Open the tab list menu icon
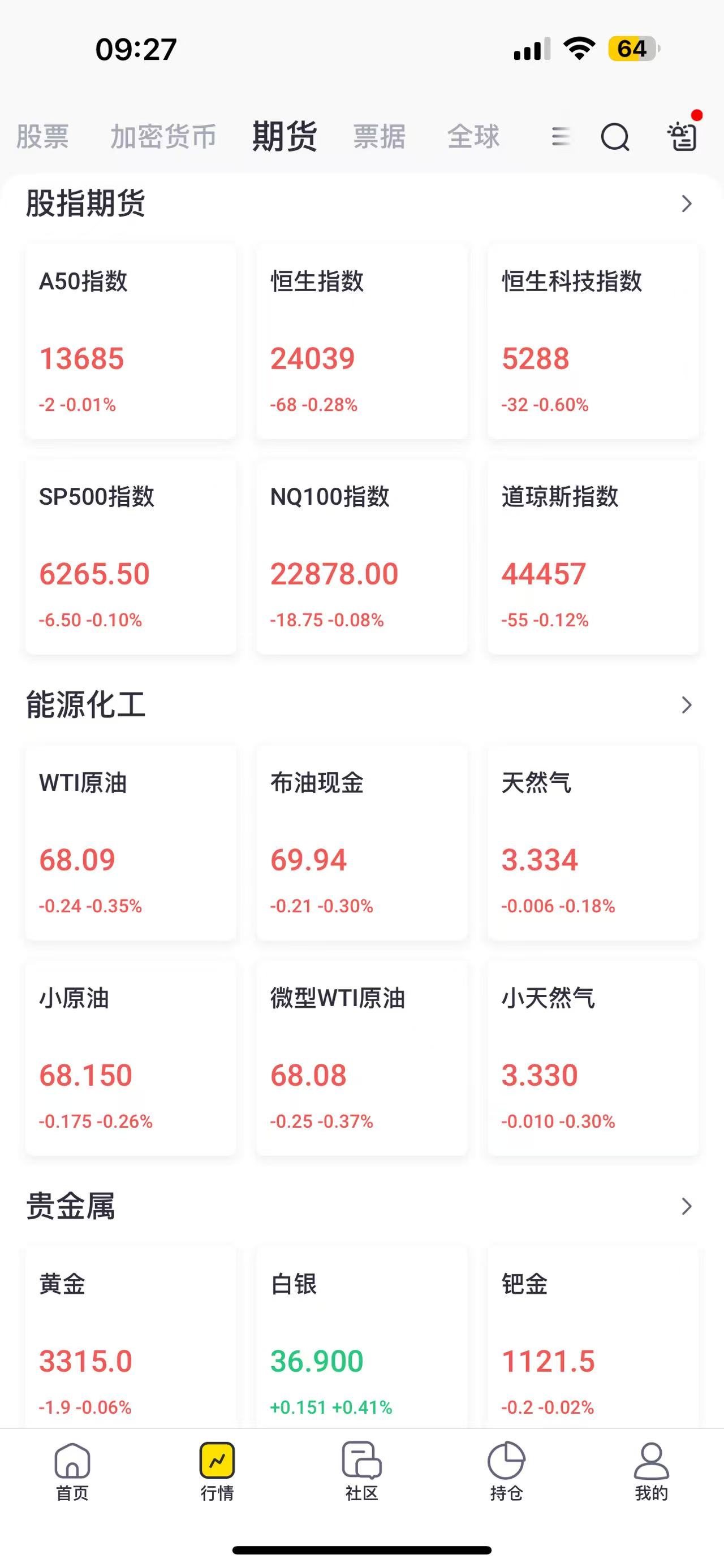This screenshot has height=1568, width=724. tap(561, 136)
